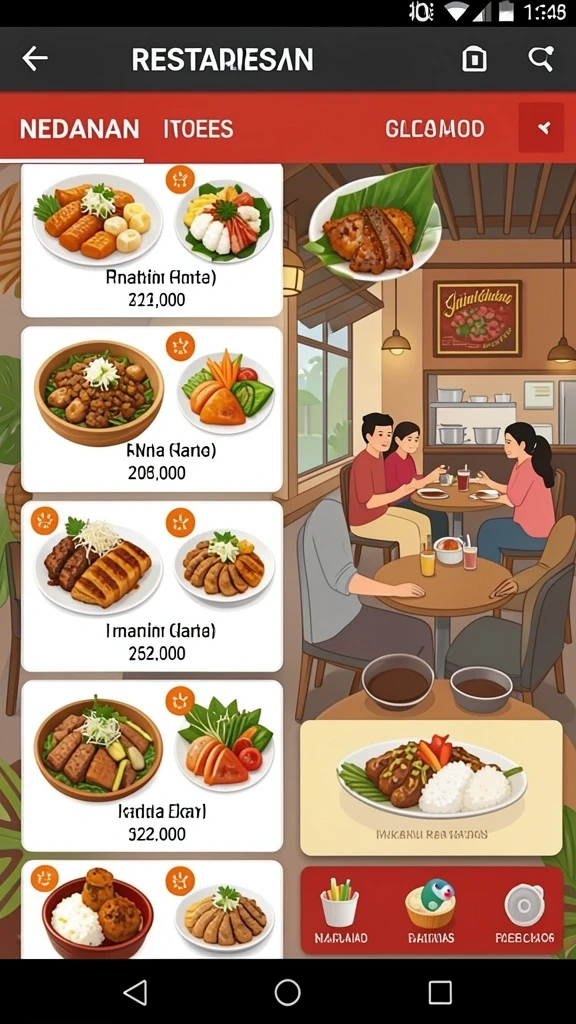Choose the NARLAIAD category tile
The image size is (576, 1024).
pyautogui.click(x=340, y=912)
